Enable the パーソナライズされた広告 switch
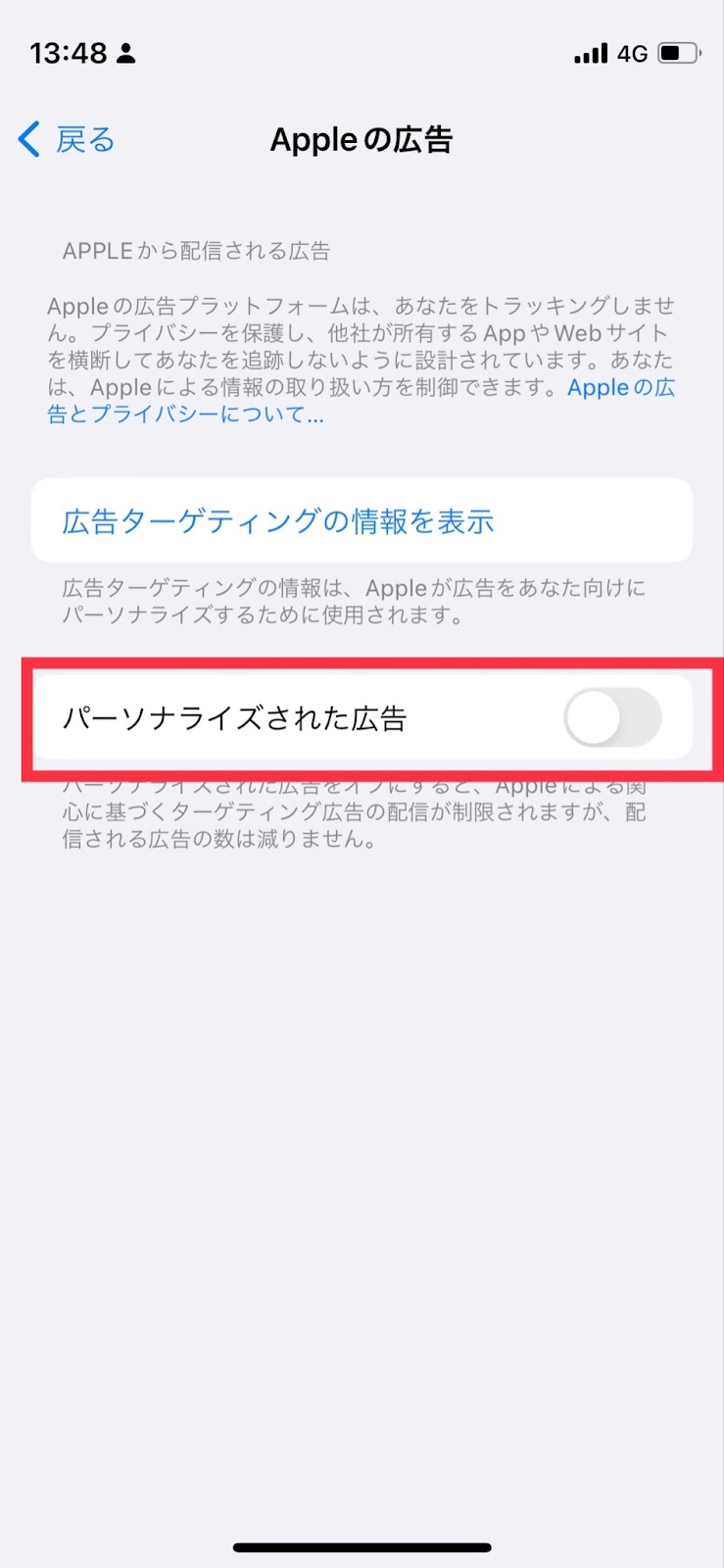Image resolution: width=724 pixels, height=1568 pixels. pos(612,718)
